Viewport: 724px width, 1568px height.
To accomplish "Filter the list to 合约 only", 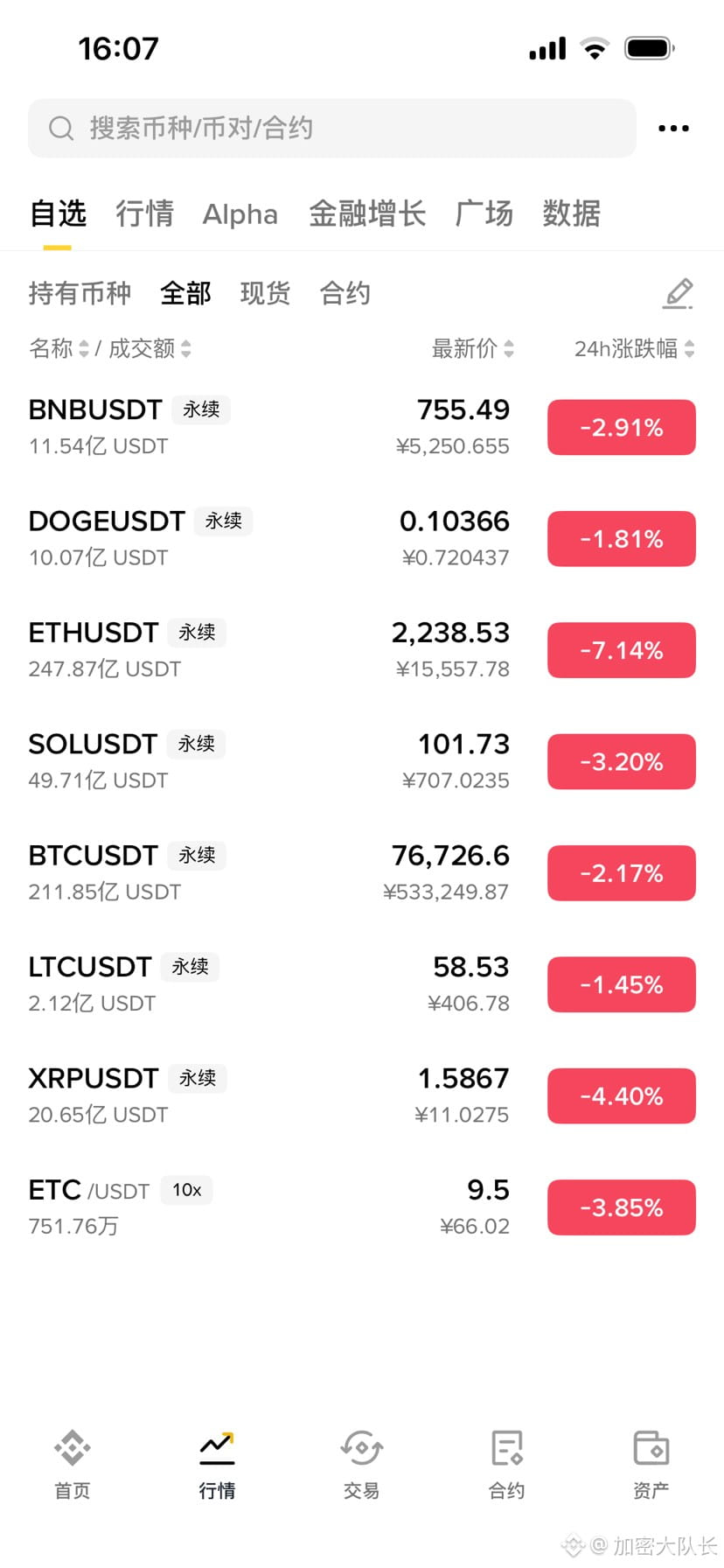I will tap(345, 293).
